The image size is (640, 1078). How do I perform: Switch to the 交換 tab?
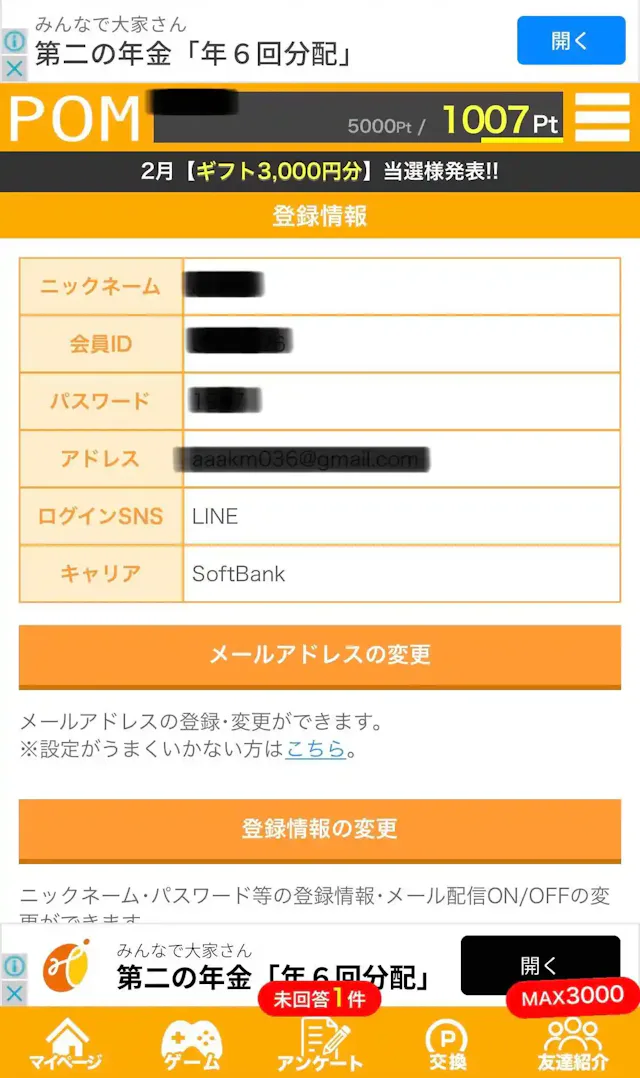point(447,1045)
